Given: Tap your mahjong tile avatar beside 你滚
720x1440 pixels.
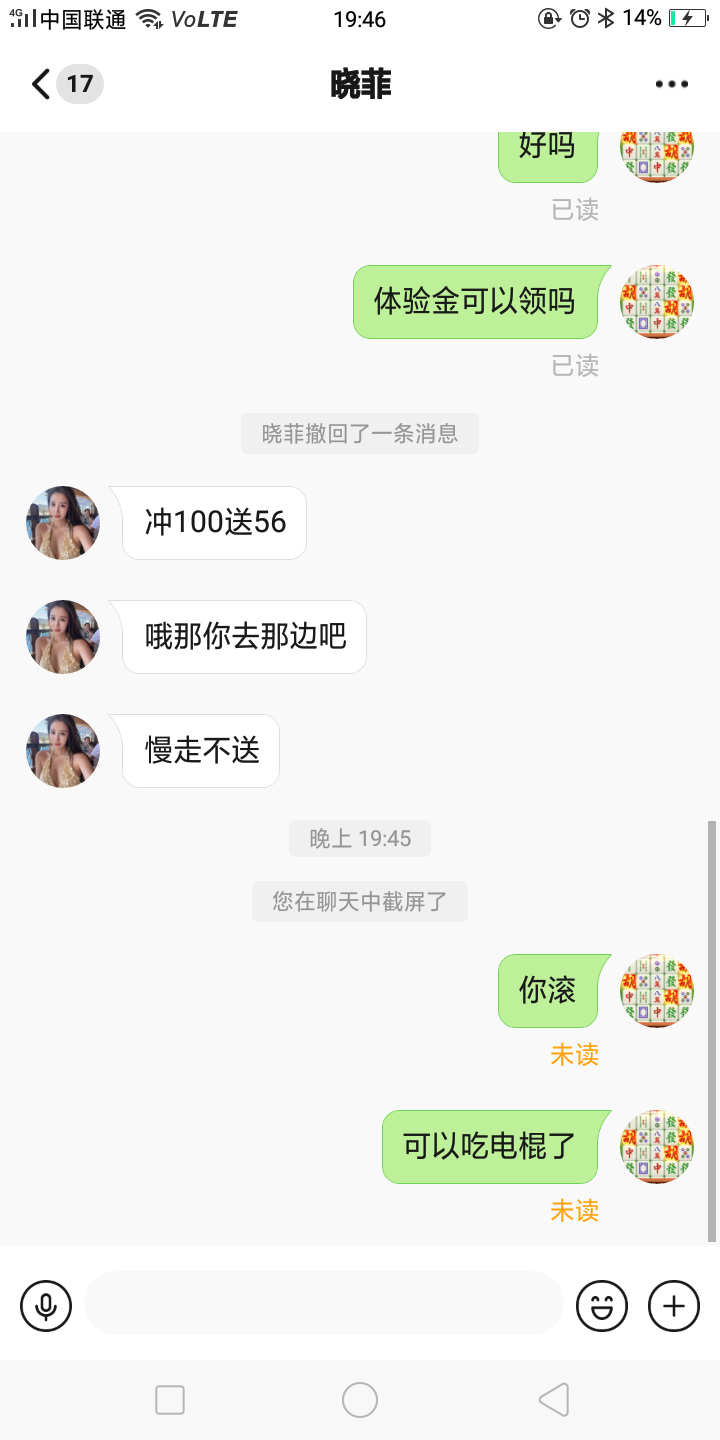Looking at the screenshot, I should point(656,991).
